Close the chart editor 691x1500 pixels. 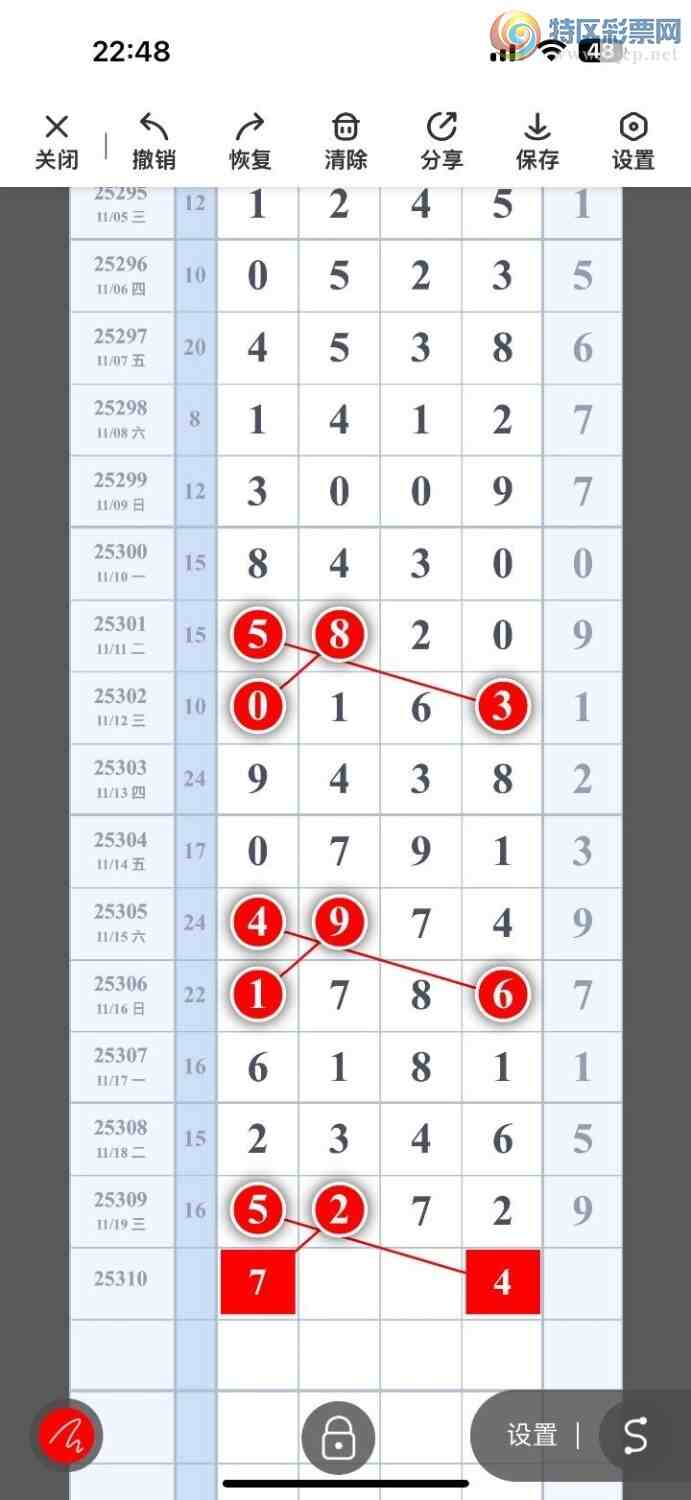(x=57, y=141)
